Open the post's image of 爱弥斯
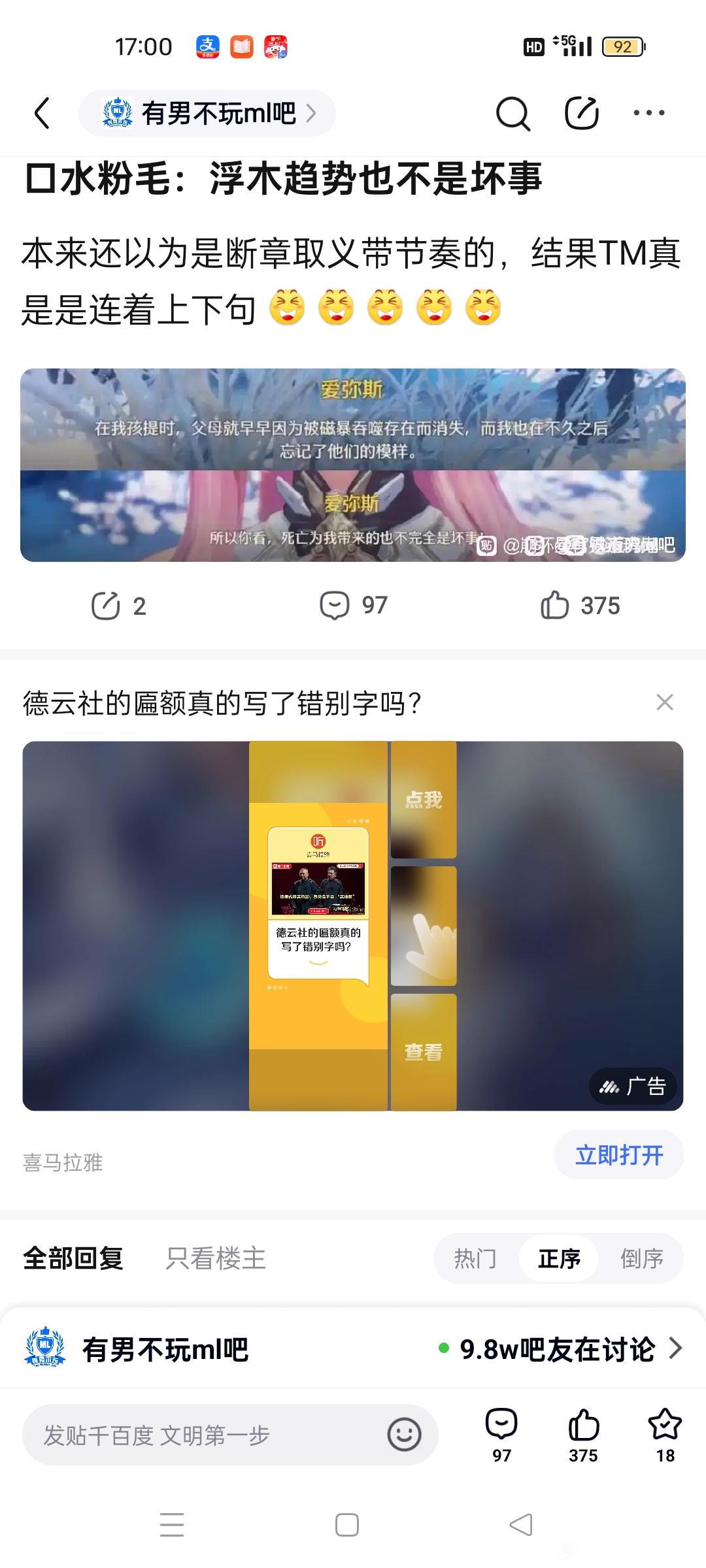This screenshot has height=1568, width=706. (x=353, y=465)
